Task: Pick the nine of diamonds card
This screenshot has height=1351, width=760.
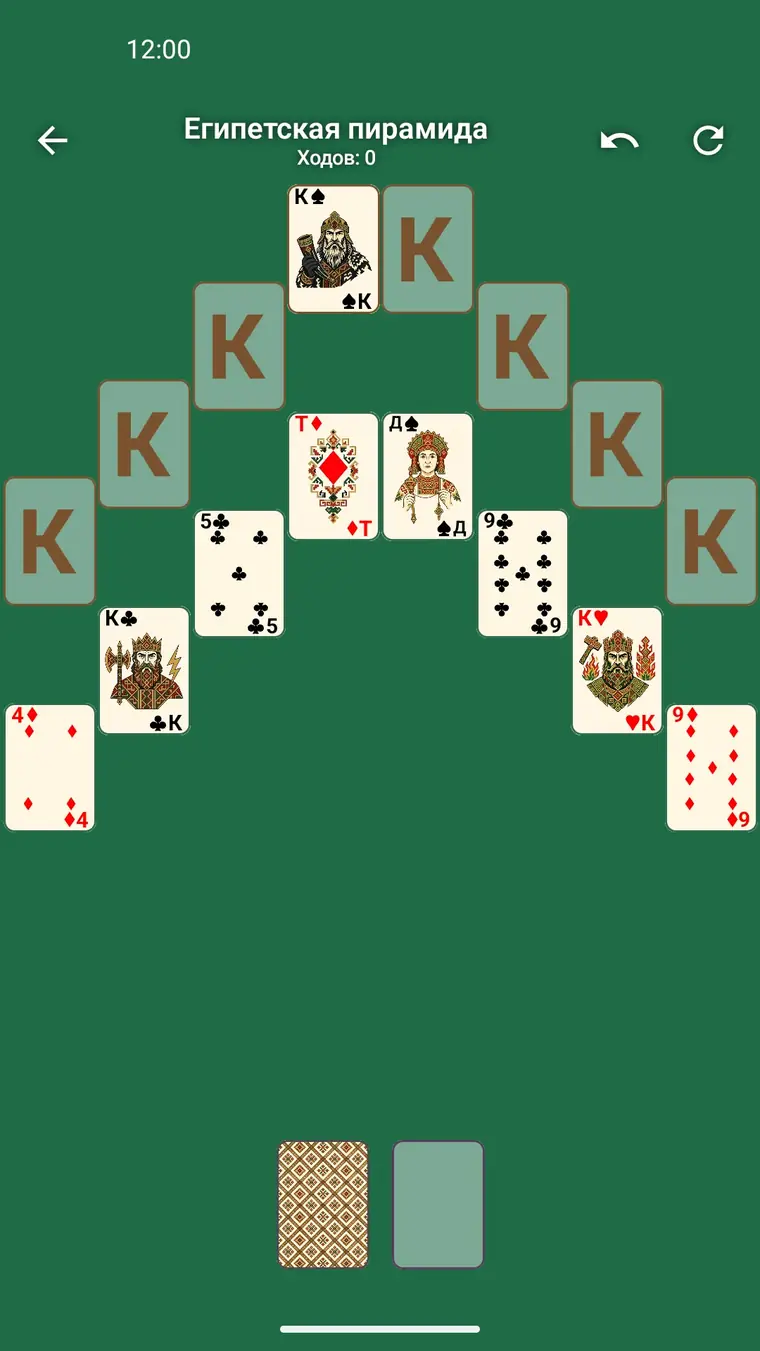Action: tap(711, 768)
